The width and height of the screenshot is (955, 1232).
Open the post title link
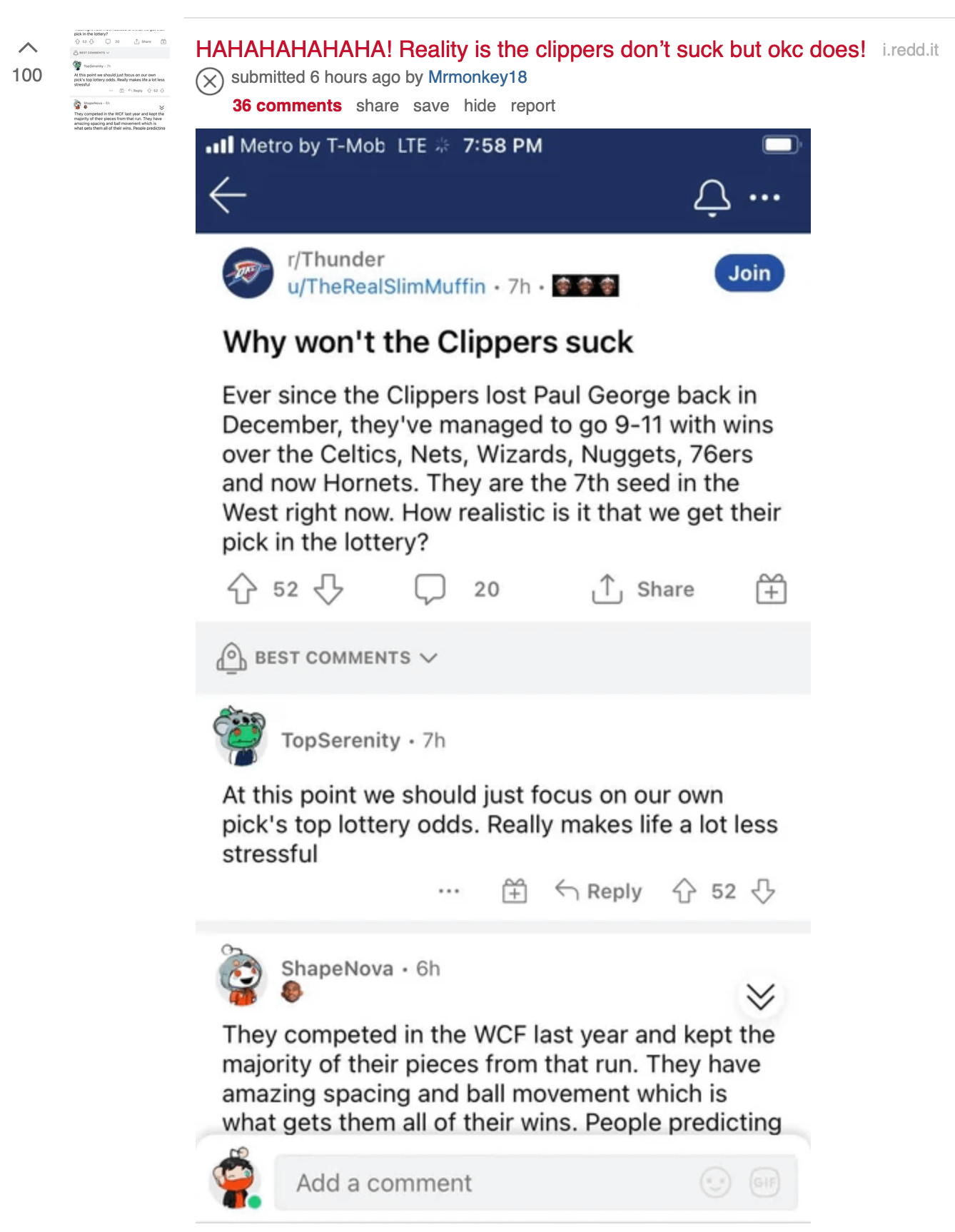(x=530, y=49)
